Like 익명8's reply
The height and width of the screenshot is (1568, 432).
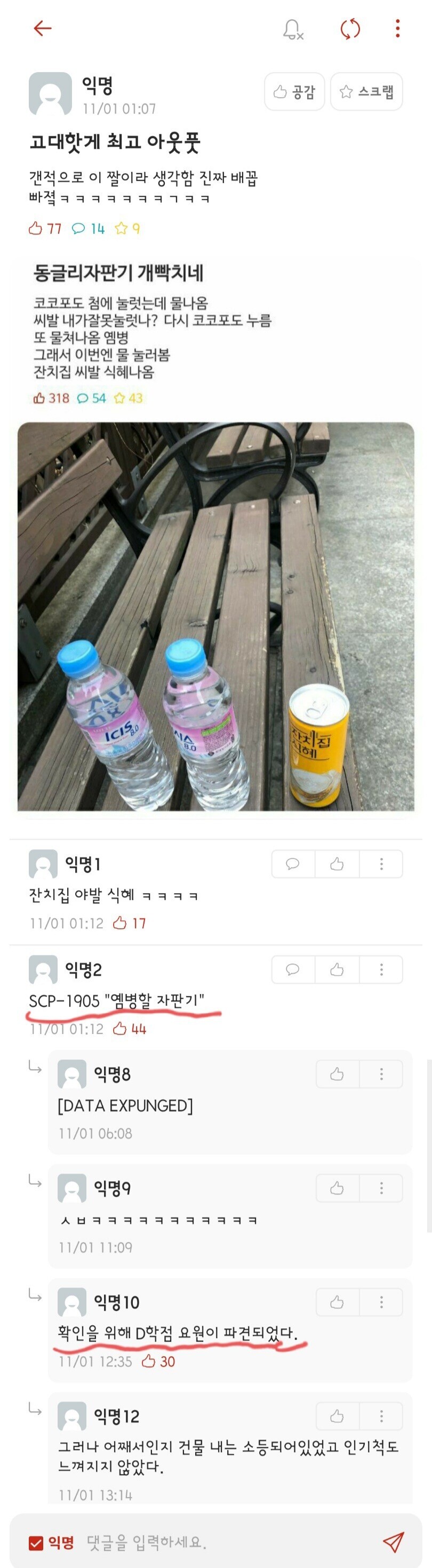tap(337, 1074)
